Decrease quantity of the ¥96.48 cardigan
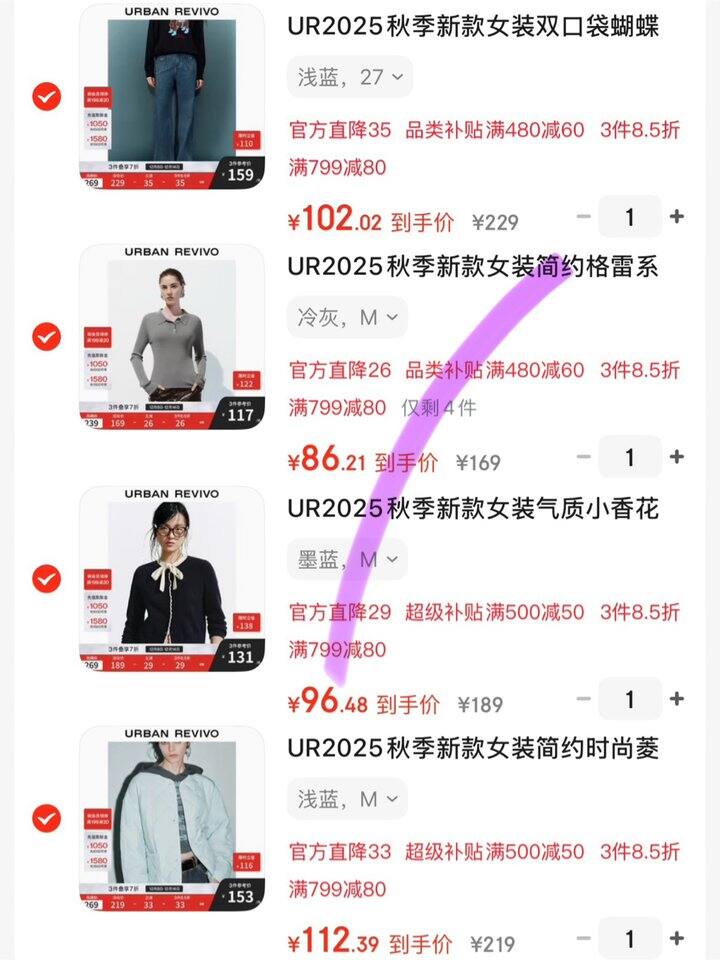 tap(584, 699)
